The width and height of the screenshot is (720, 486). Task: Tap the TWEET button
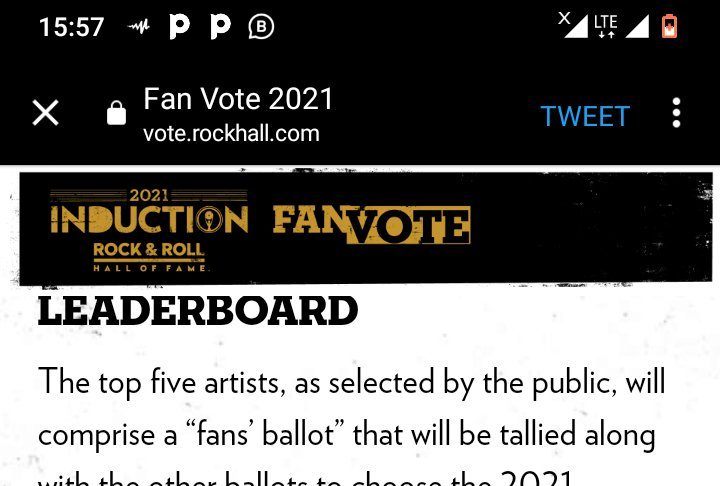click(585, 116)
